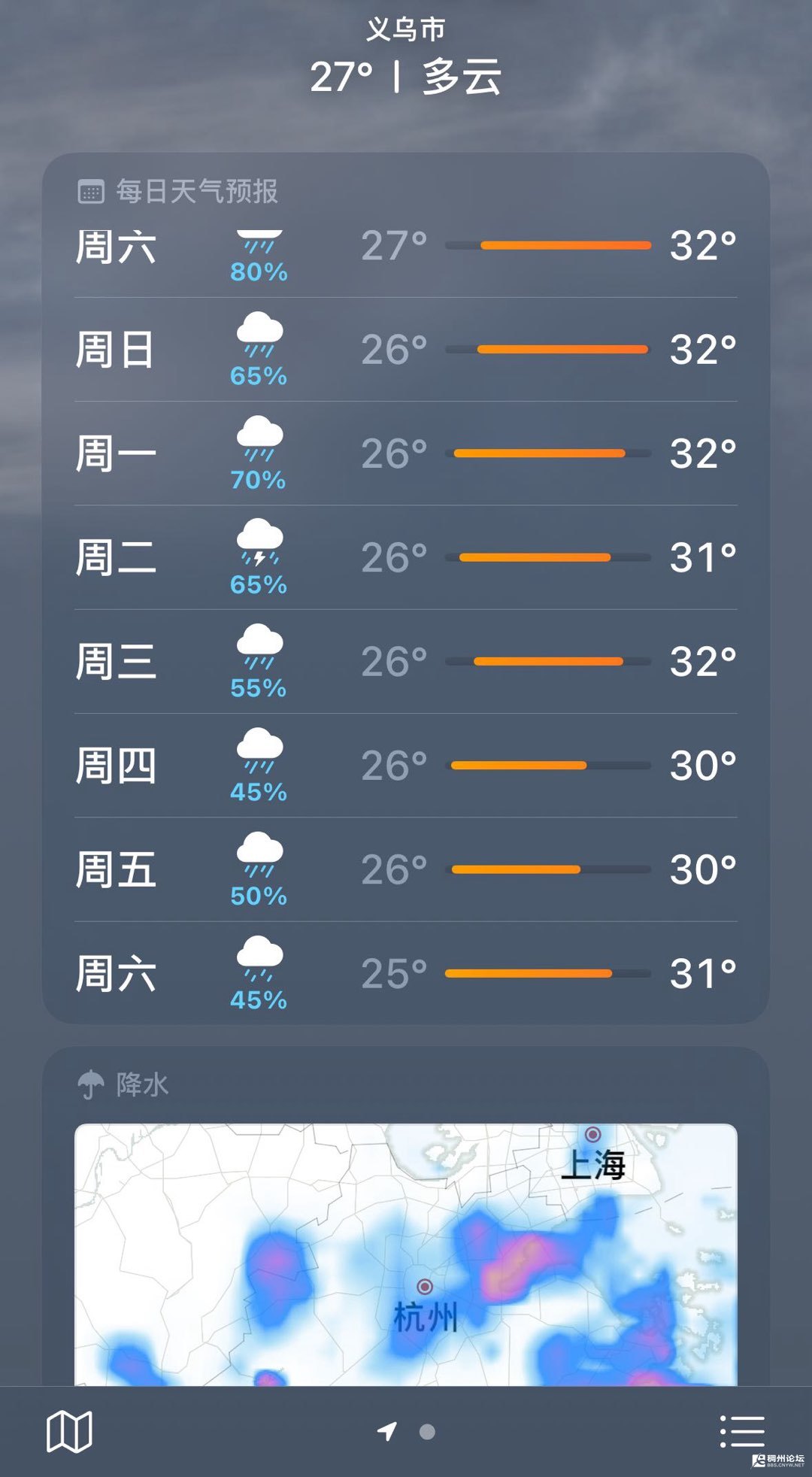The image size is (812, 1477).
Task: Open the weather map icon
Action: (x=69, y=1431)
